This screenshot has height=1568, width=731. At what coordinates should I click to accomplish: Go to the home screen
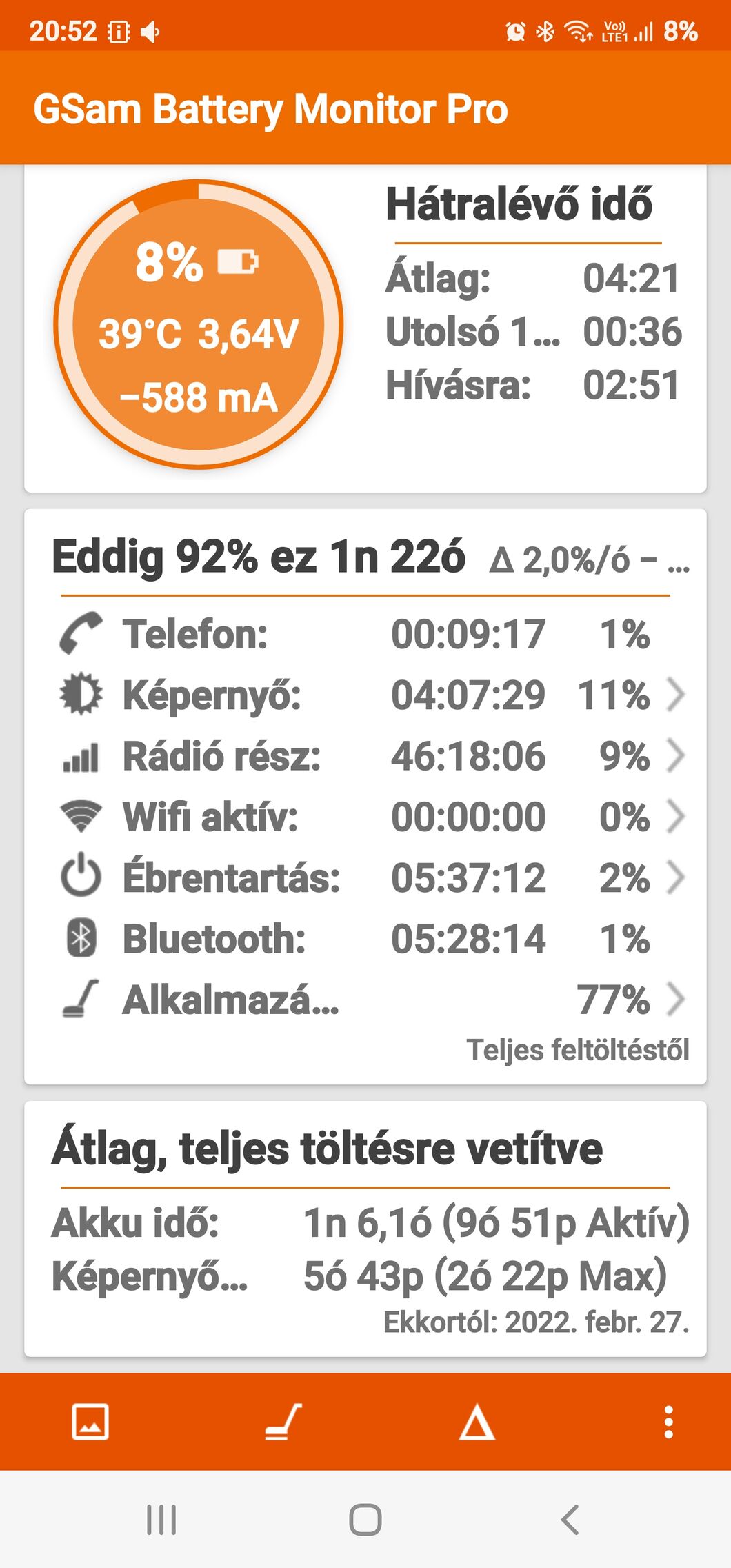tap(365, 1519)
